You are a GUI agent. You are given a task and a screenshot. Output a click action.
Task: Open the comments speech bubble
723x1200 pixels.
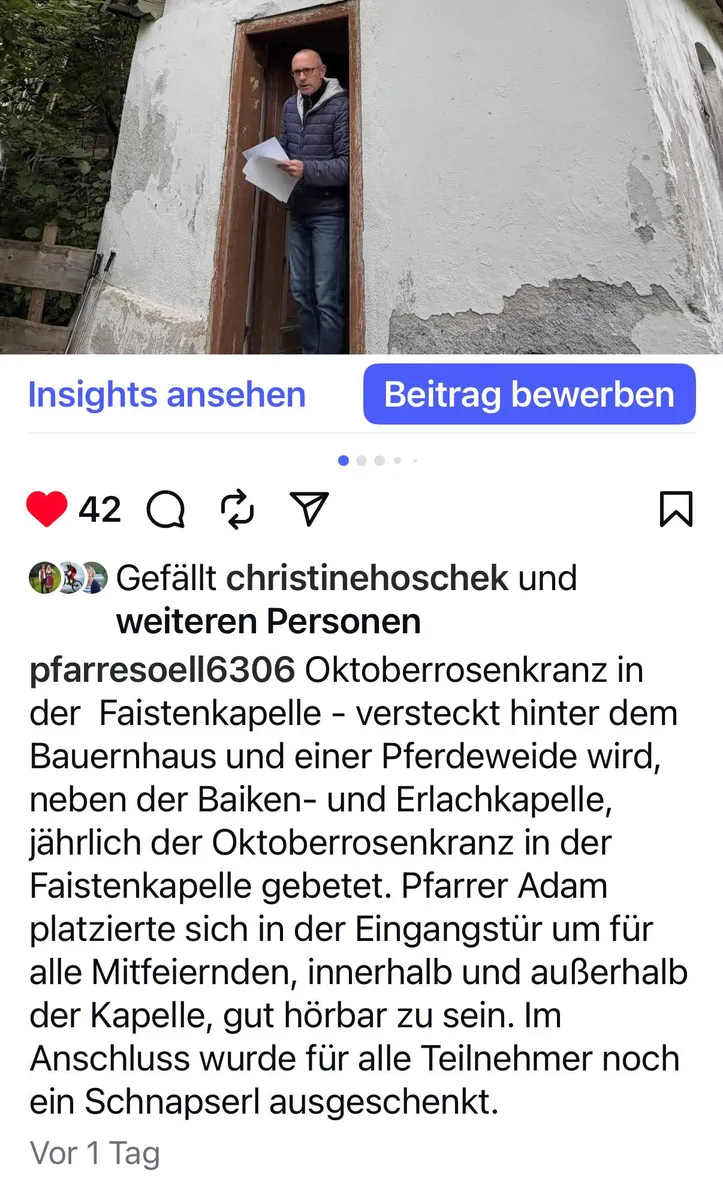point(166,510)
